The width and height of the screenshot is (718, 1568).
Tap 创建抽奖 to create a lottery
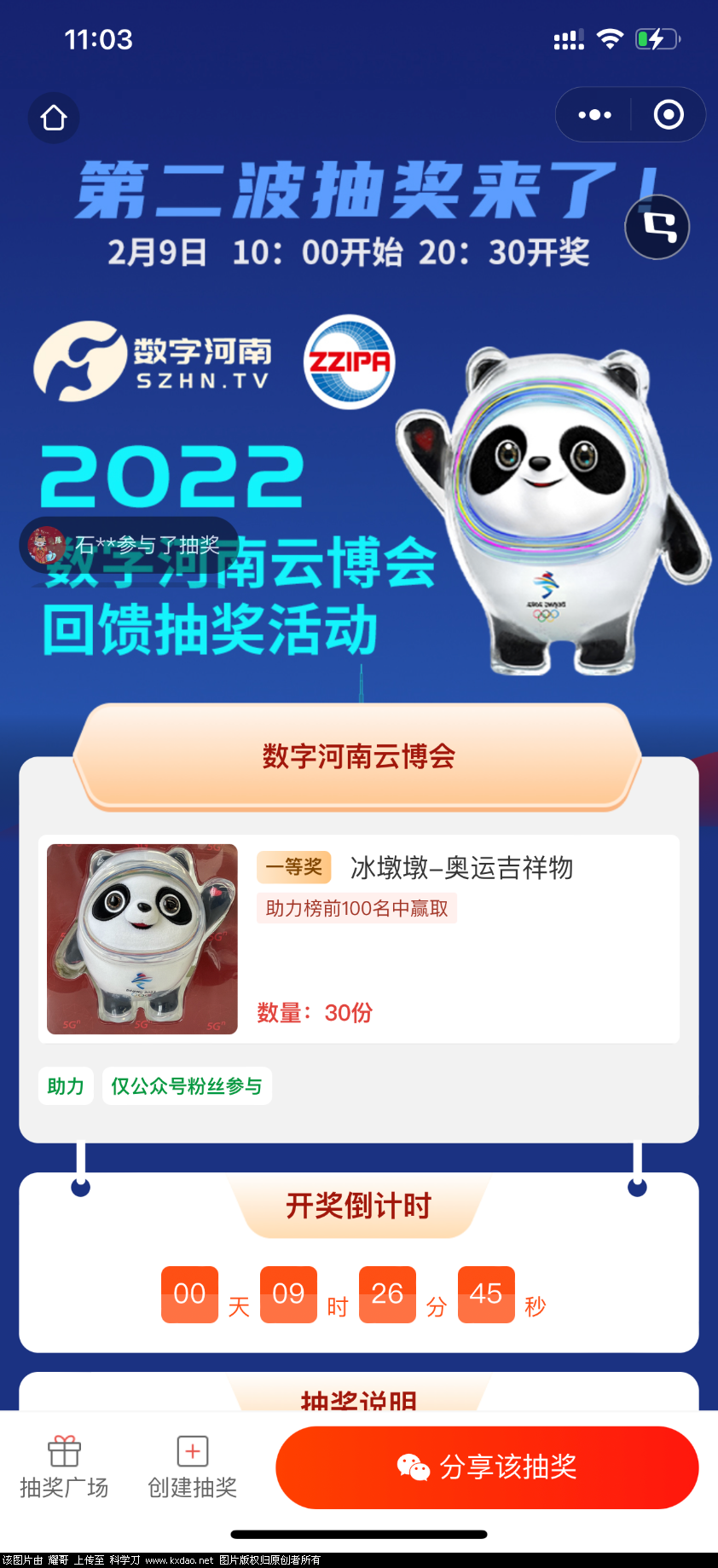[193, 1467]
